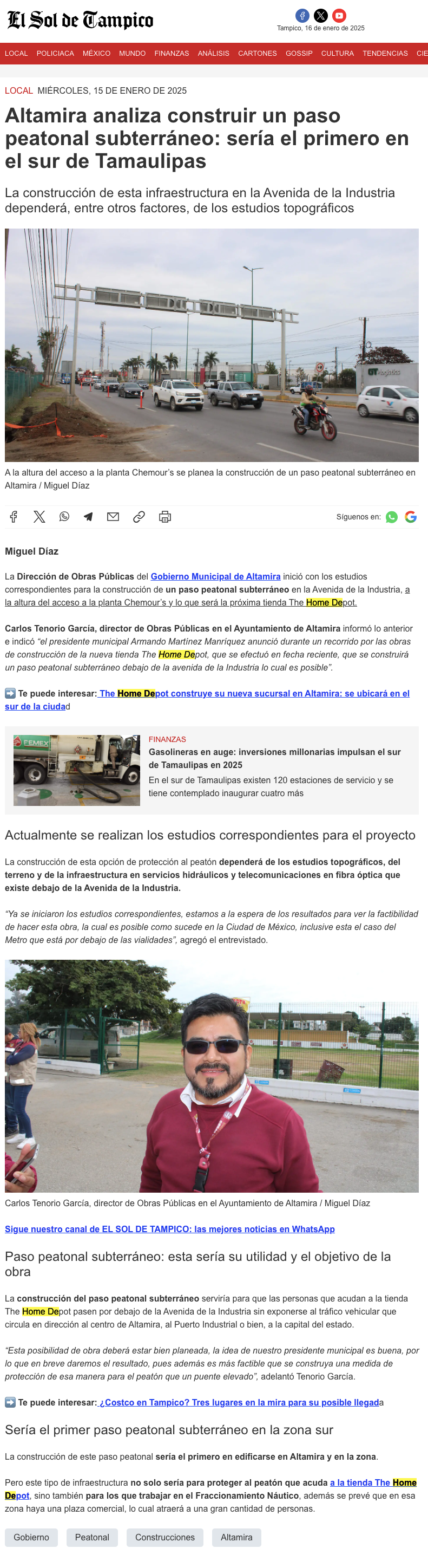Select the TENDENCIAS navigation item
Screen dimensions: 428x1568
point(385,54)
